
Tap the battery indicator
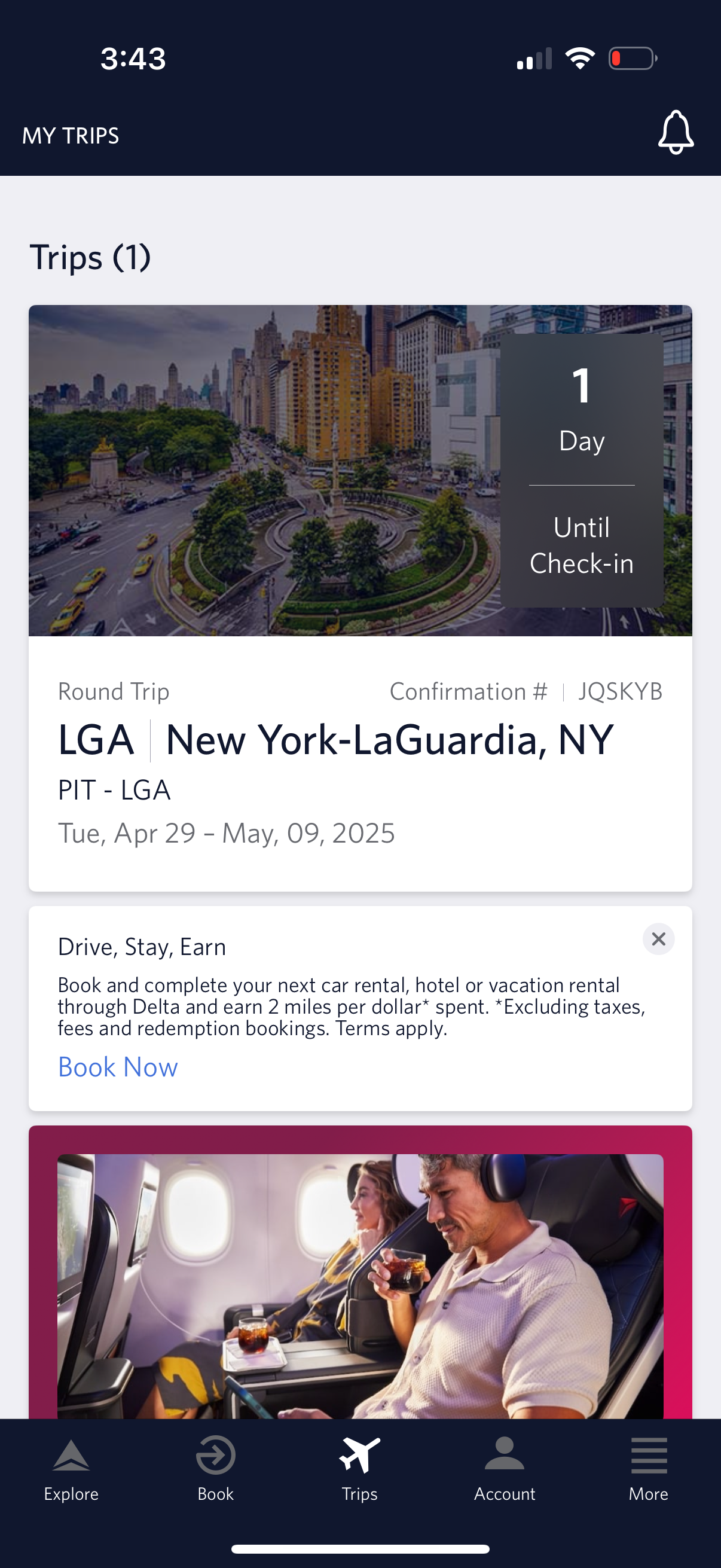(633, 58)
